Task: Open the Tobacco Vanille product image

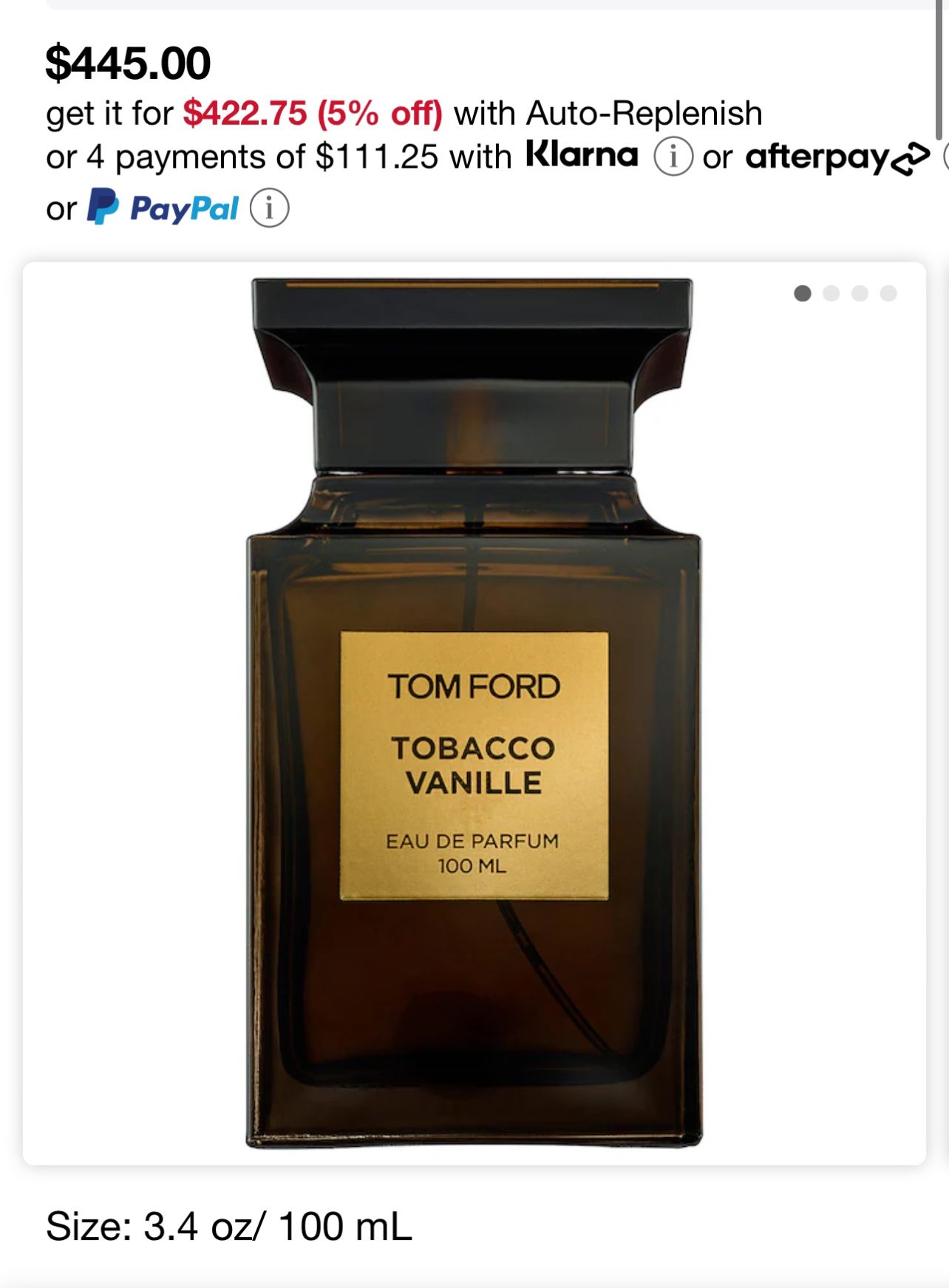Action: tap(474, 713)
